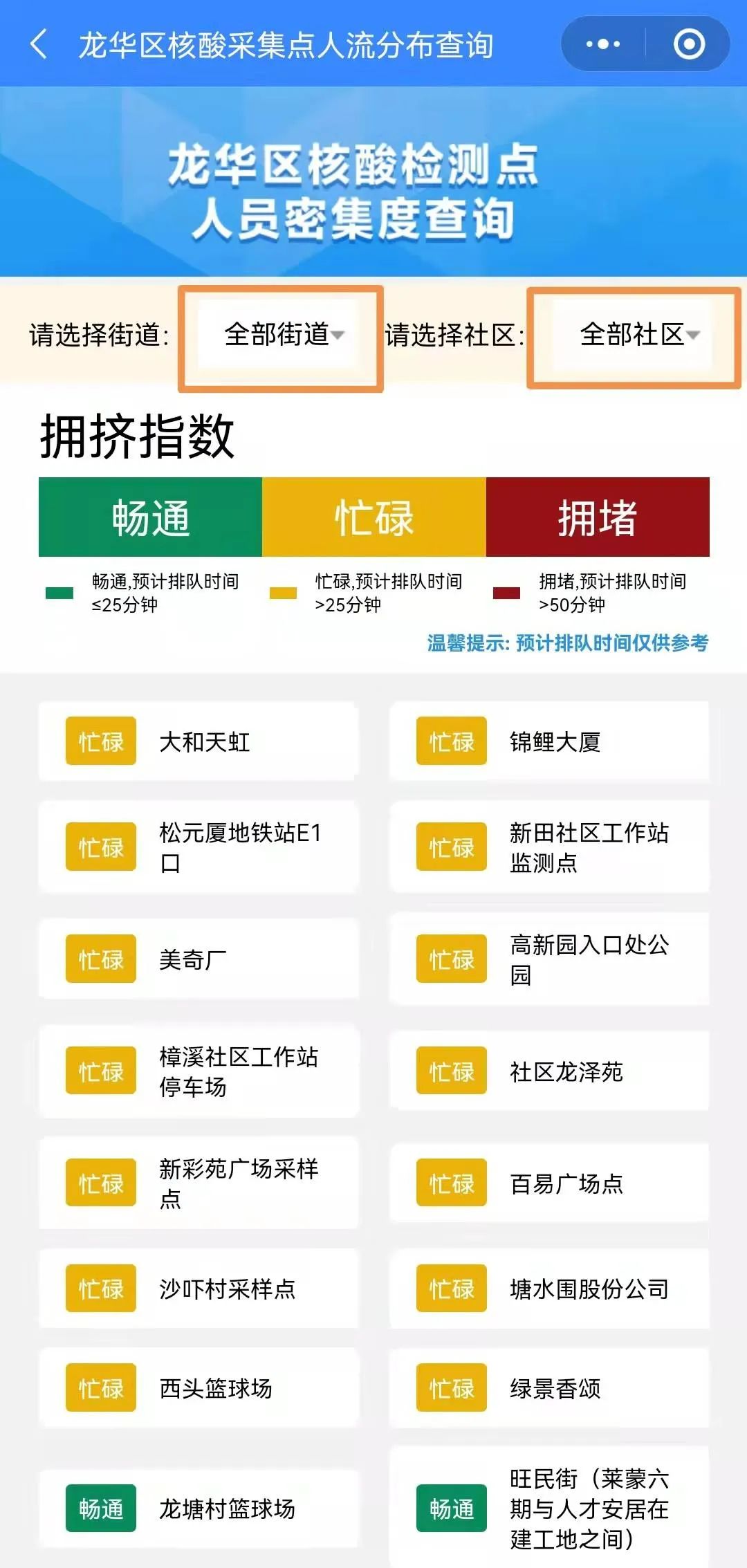Expand the 全部社区 community dropdown
The height and width of the screenshot is (1568, 747).
coord(634,335)
